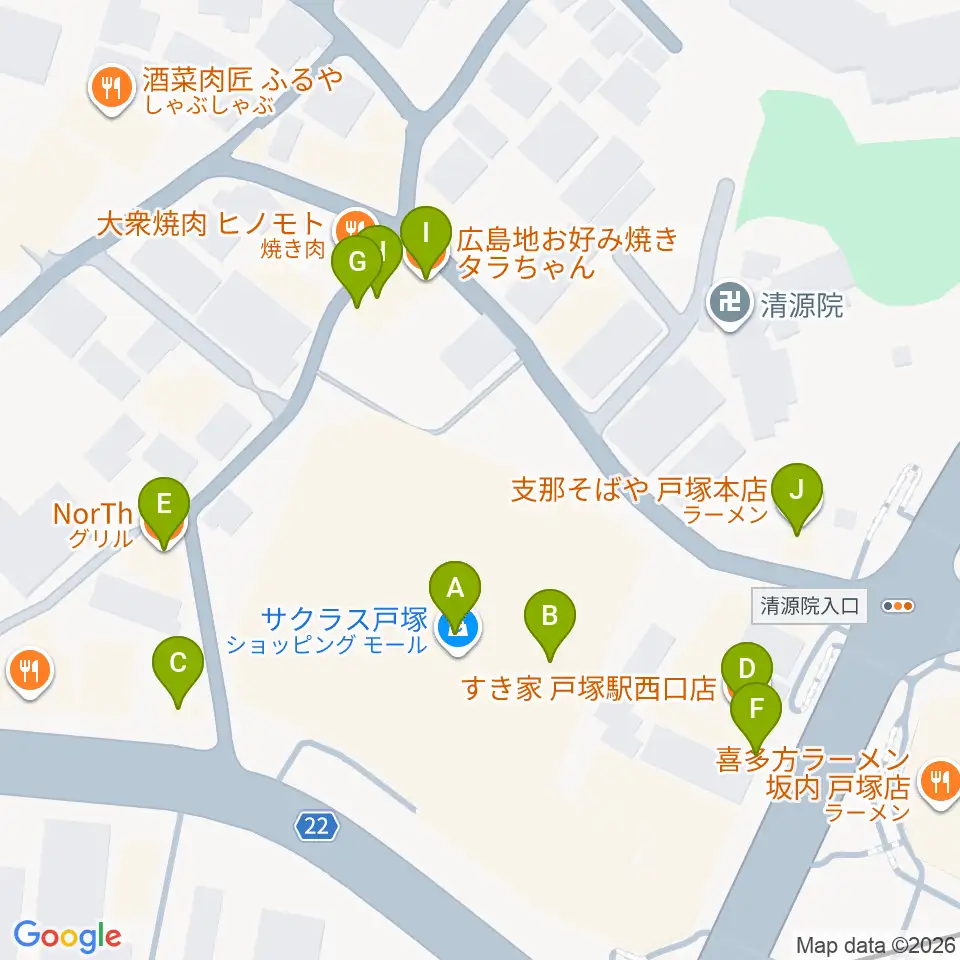960x960 pixels.
Task: Tap green marker I near タラちゃん
Action: coord(426,236)
